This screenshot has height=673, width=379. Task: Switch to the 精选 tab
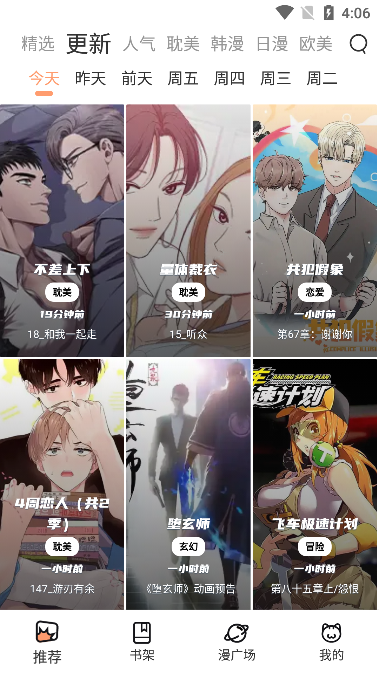(x=38, y=44)
